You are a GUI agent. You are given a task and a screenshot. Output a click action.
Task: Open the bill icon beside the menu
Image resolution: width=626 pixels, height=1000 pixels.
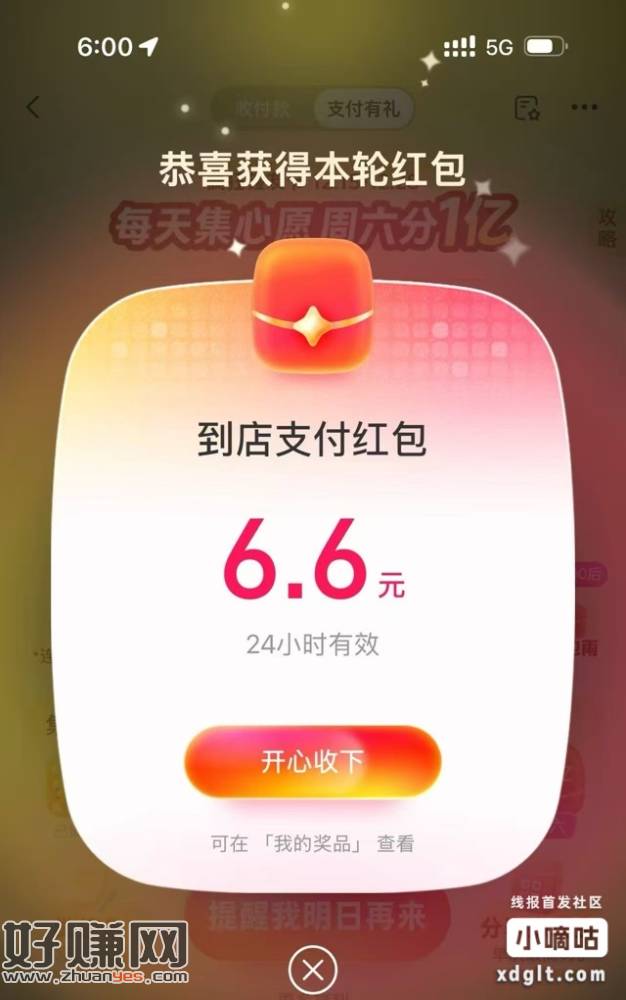[528, 108]
